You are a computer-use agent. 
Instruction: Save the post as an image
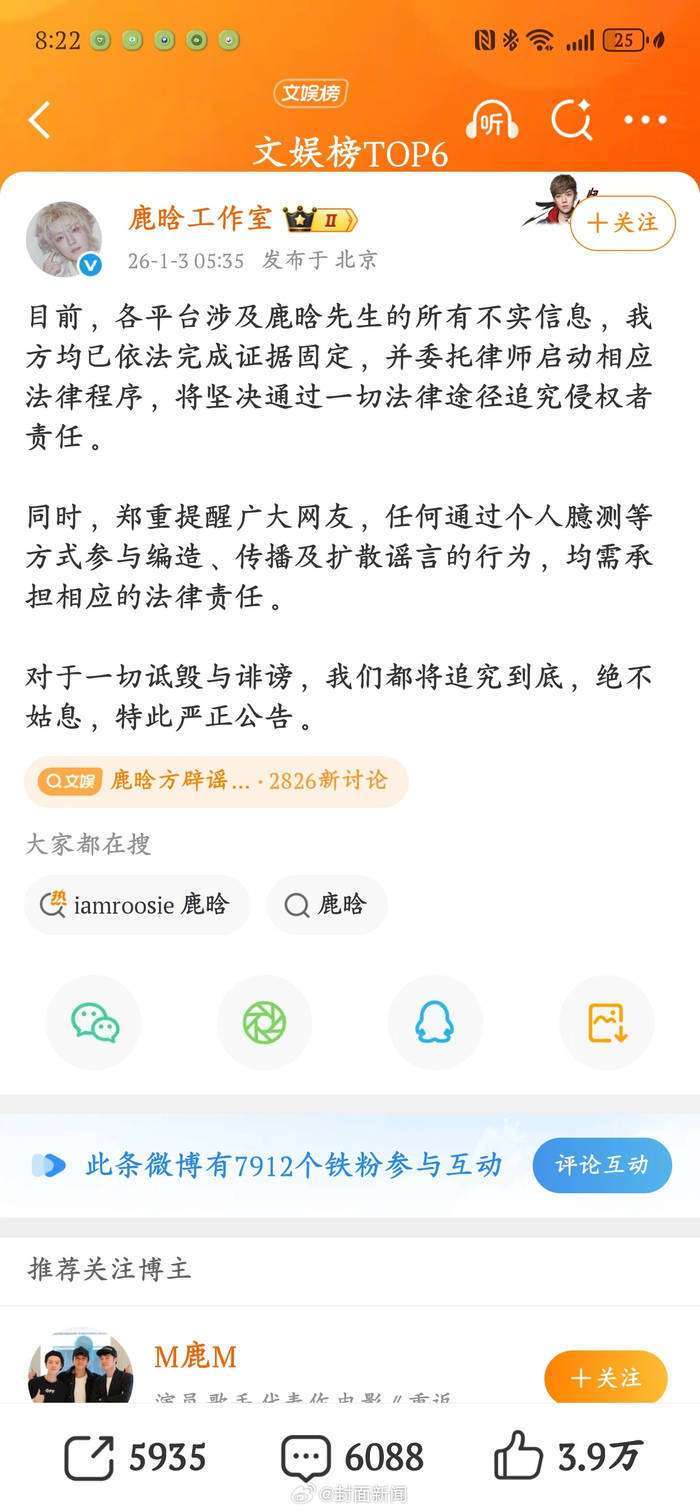[x=606, y=1022]
